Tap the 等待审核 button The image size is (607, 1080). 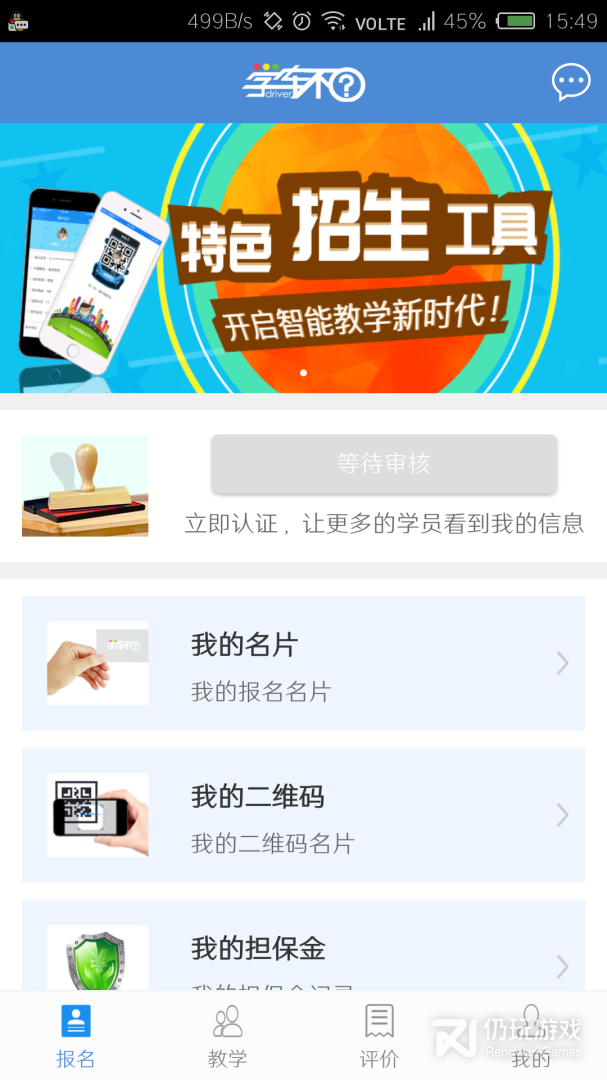(x=383, y=464)
